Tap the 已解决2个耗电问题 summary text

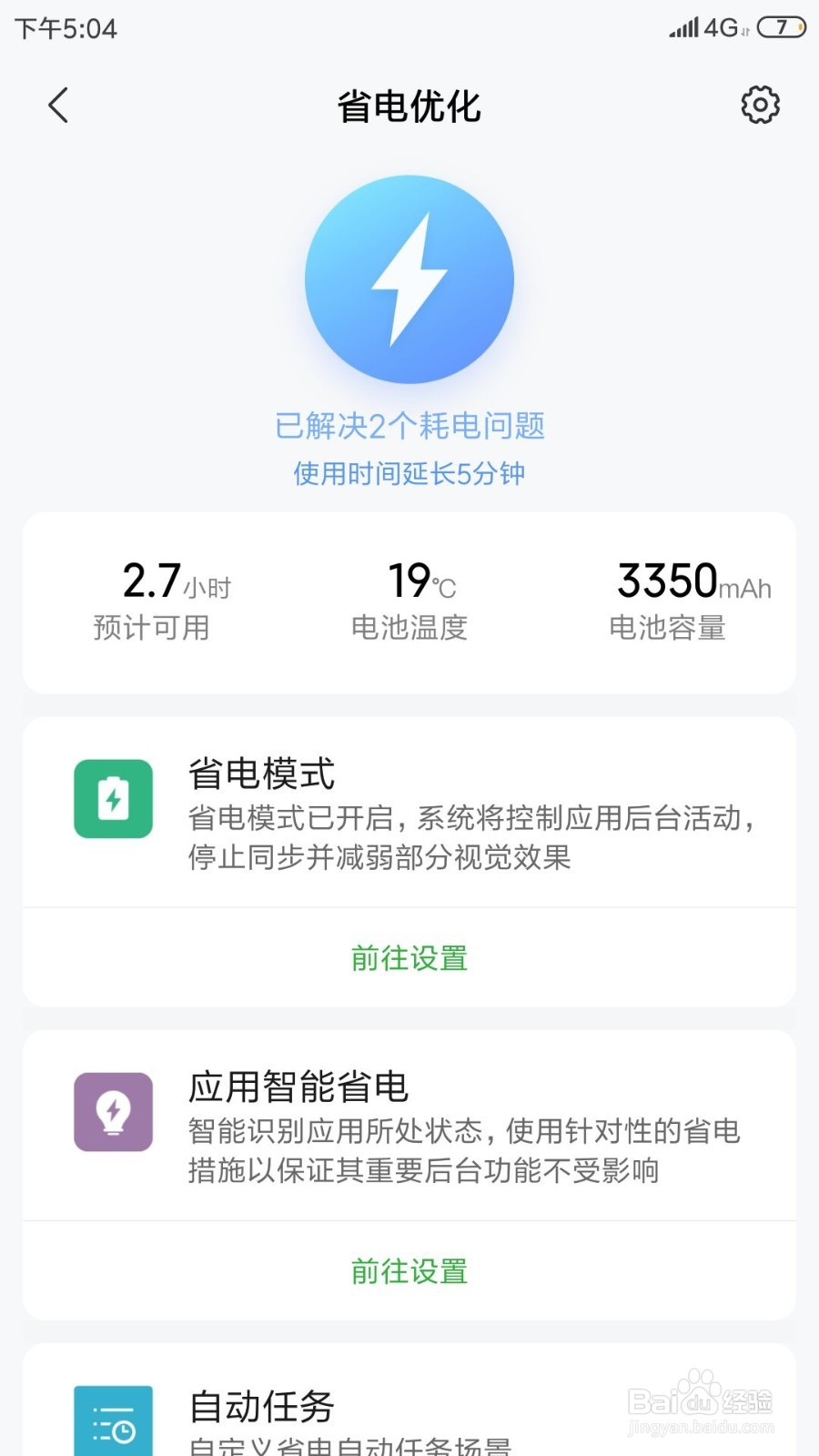point(409,425)
